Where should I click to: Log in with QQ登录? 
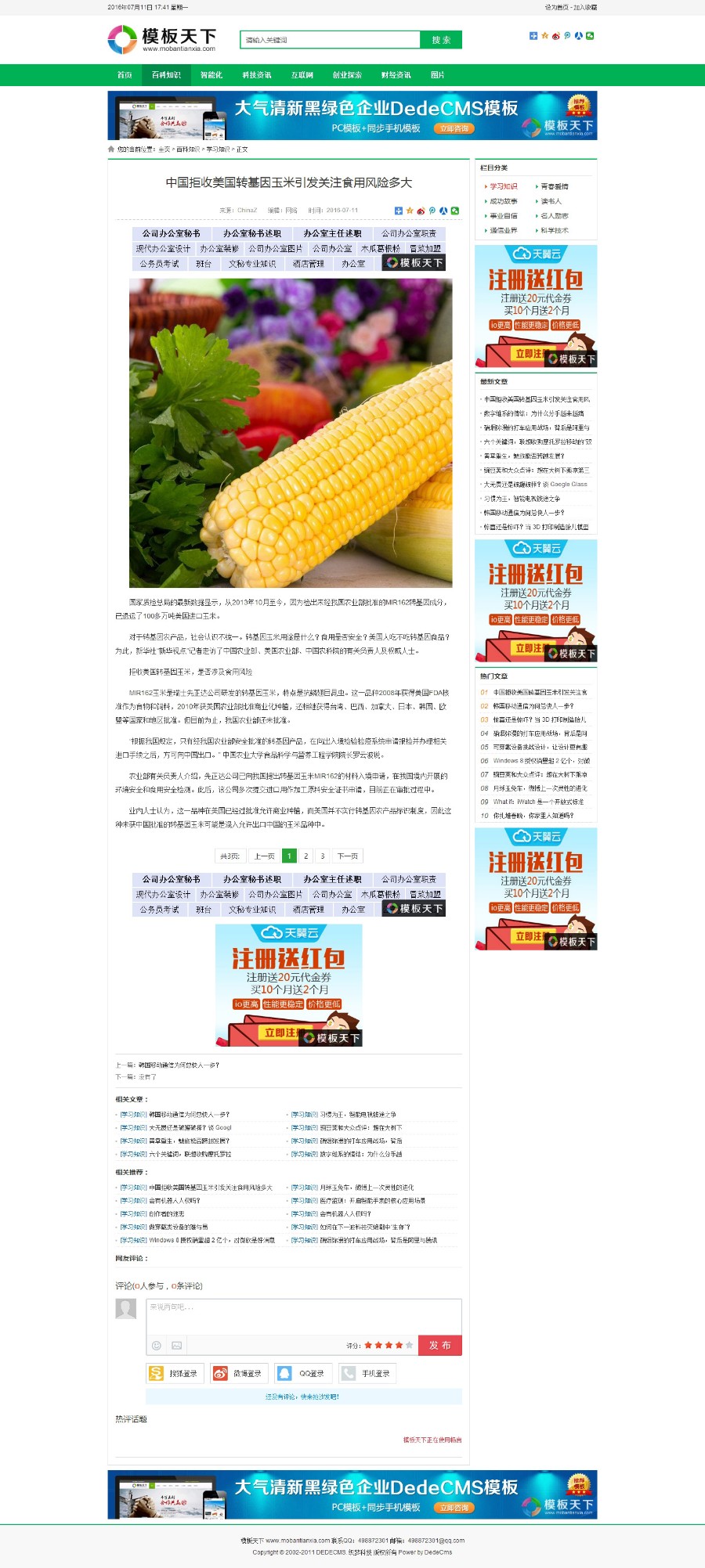point(302,1375)
